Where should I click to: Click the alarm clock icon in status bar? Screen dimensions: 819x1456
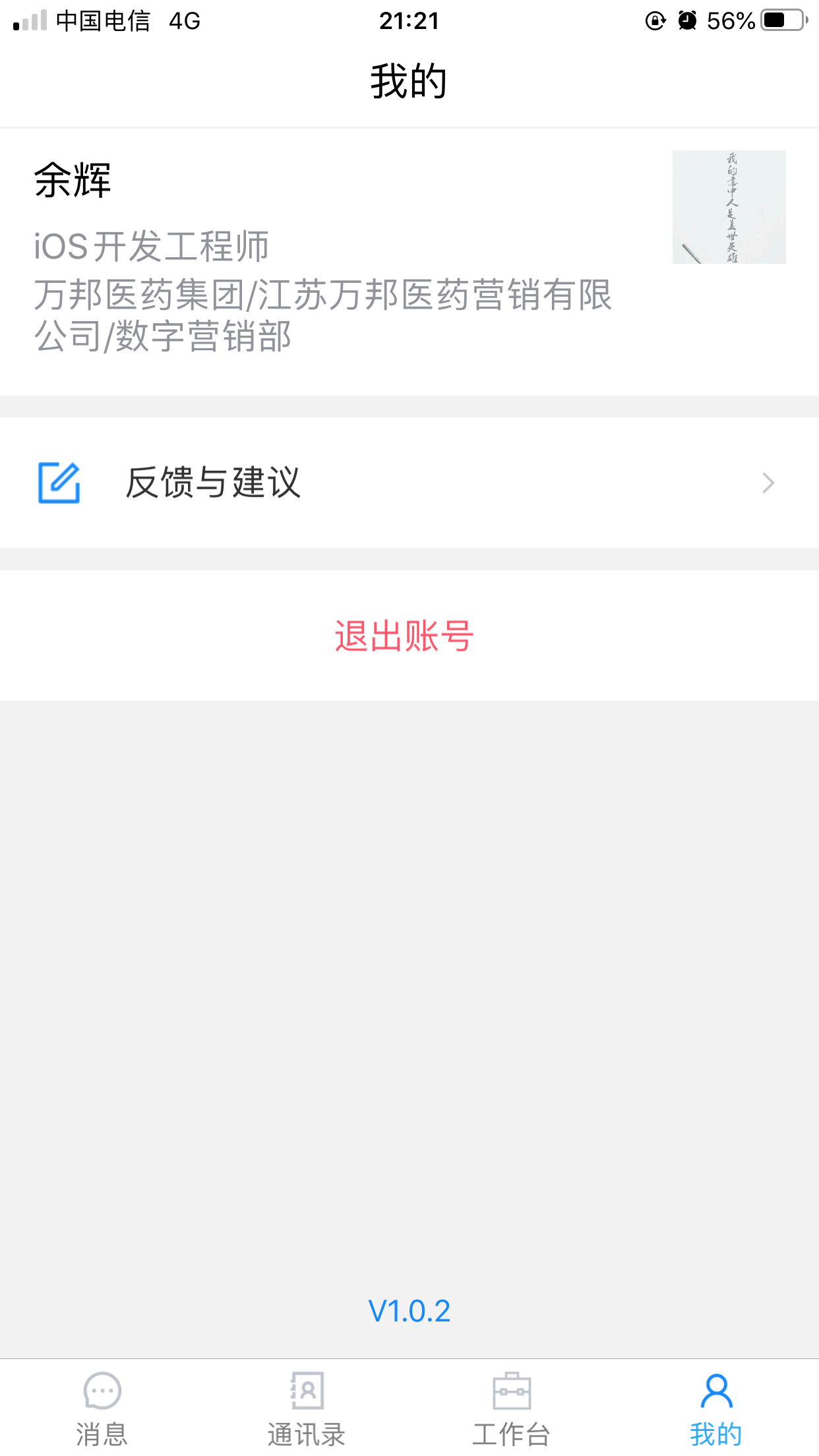[x=686, y=20]
